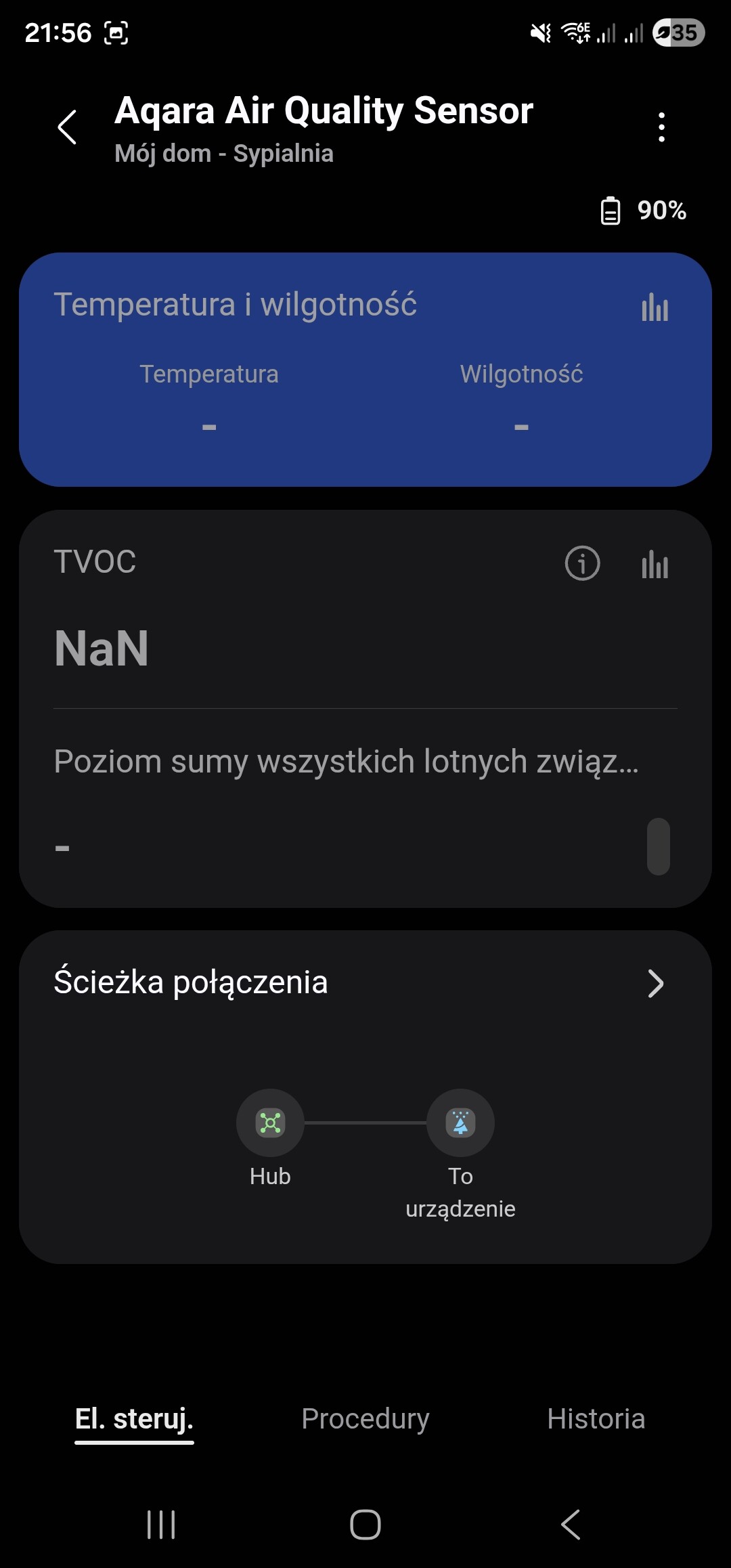Show TVOC info details
731x1568 pixels.
click(582, 563)
